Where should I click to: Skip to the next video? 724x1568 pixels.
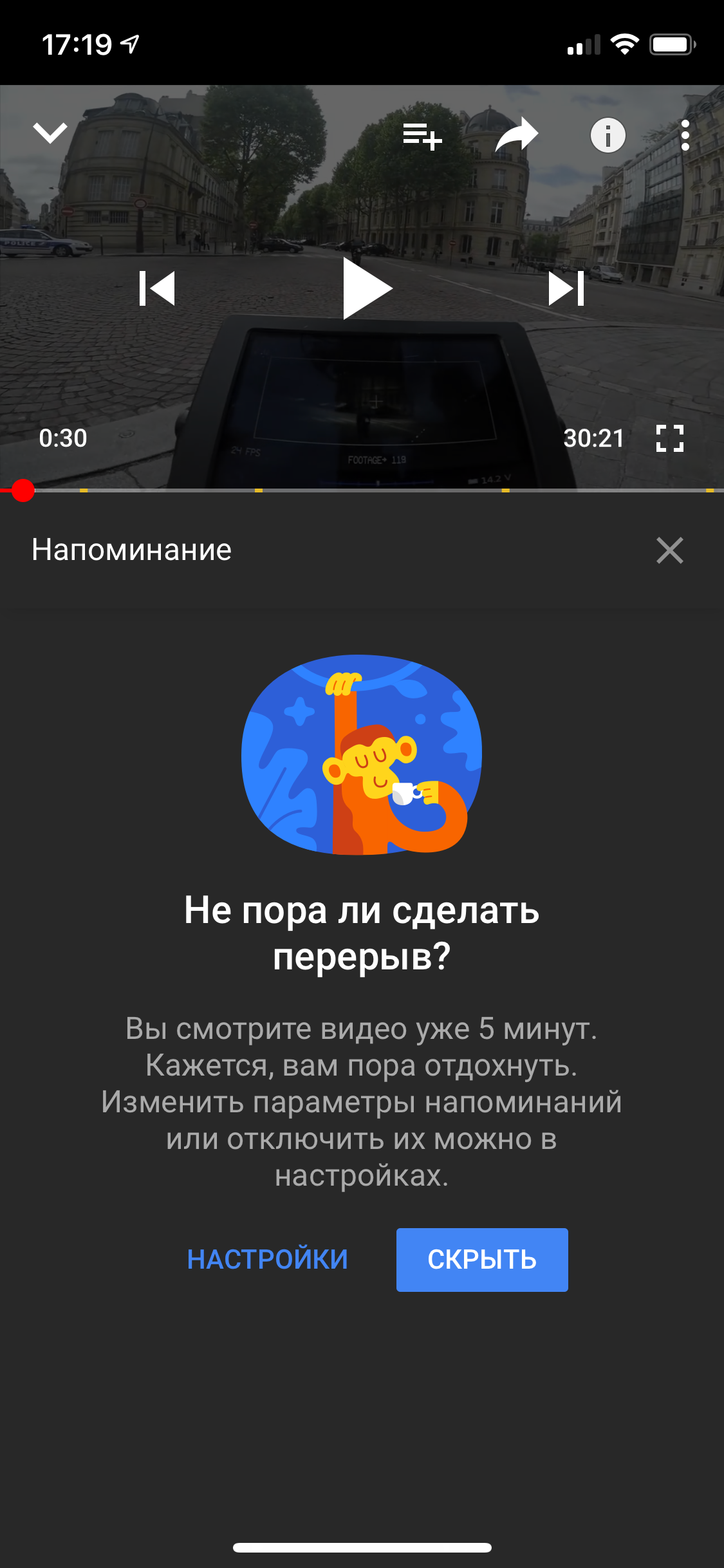[x=566, y=288]
